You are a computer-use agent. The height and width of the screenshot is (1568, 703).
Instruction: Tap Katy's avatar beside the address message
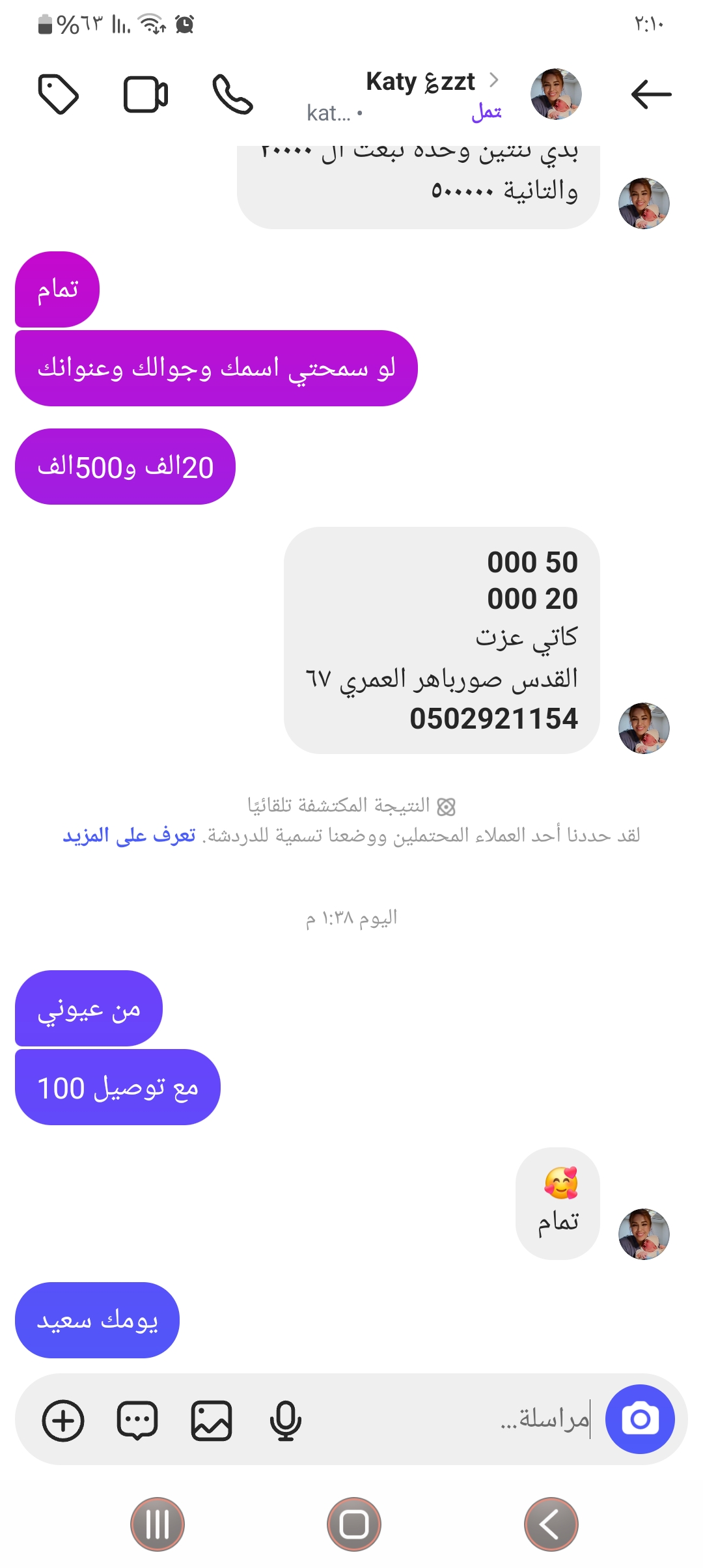click(643, 728)
